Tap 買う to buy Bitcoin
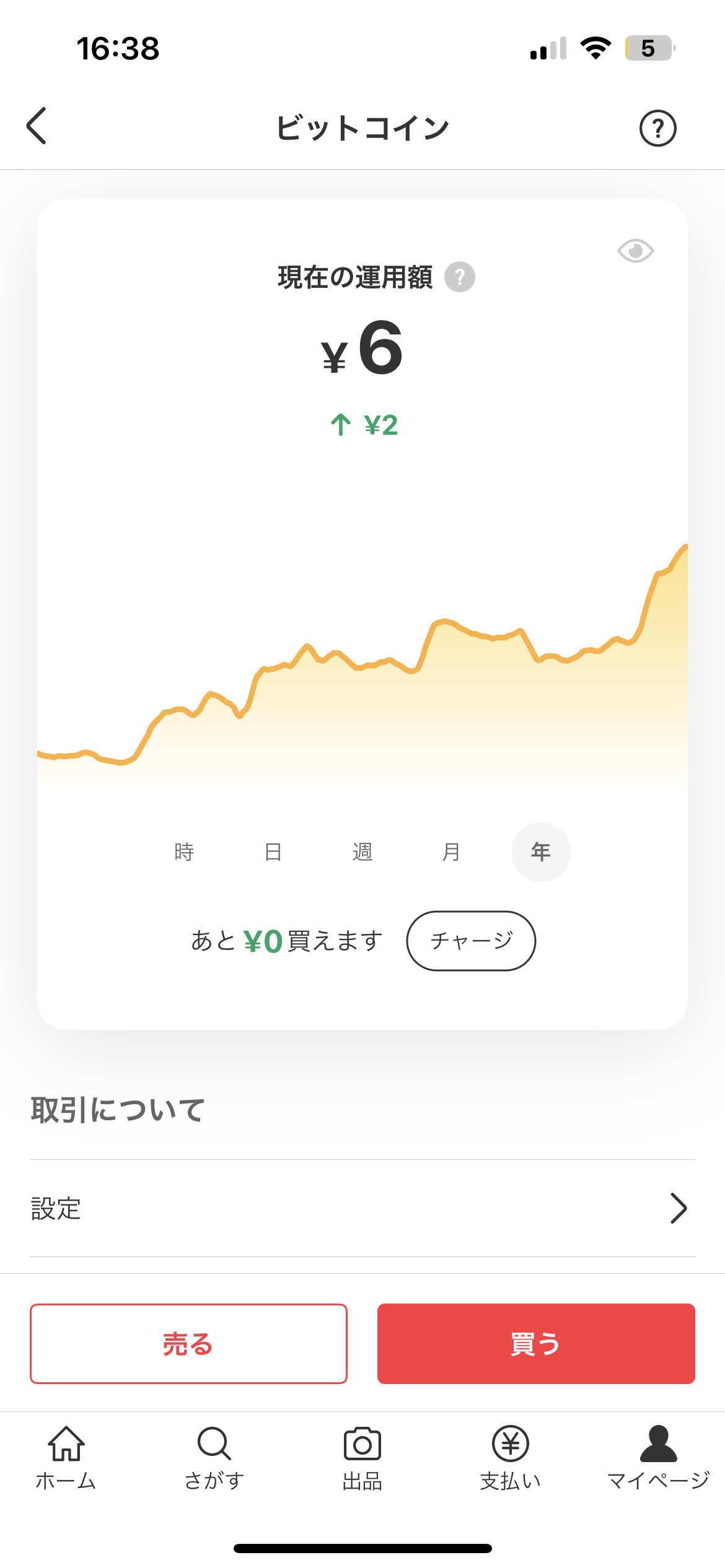This screenshot has width=725, height=1568. pos(536,1344)
